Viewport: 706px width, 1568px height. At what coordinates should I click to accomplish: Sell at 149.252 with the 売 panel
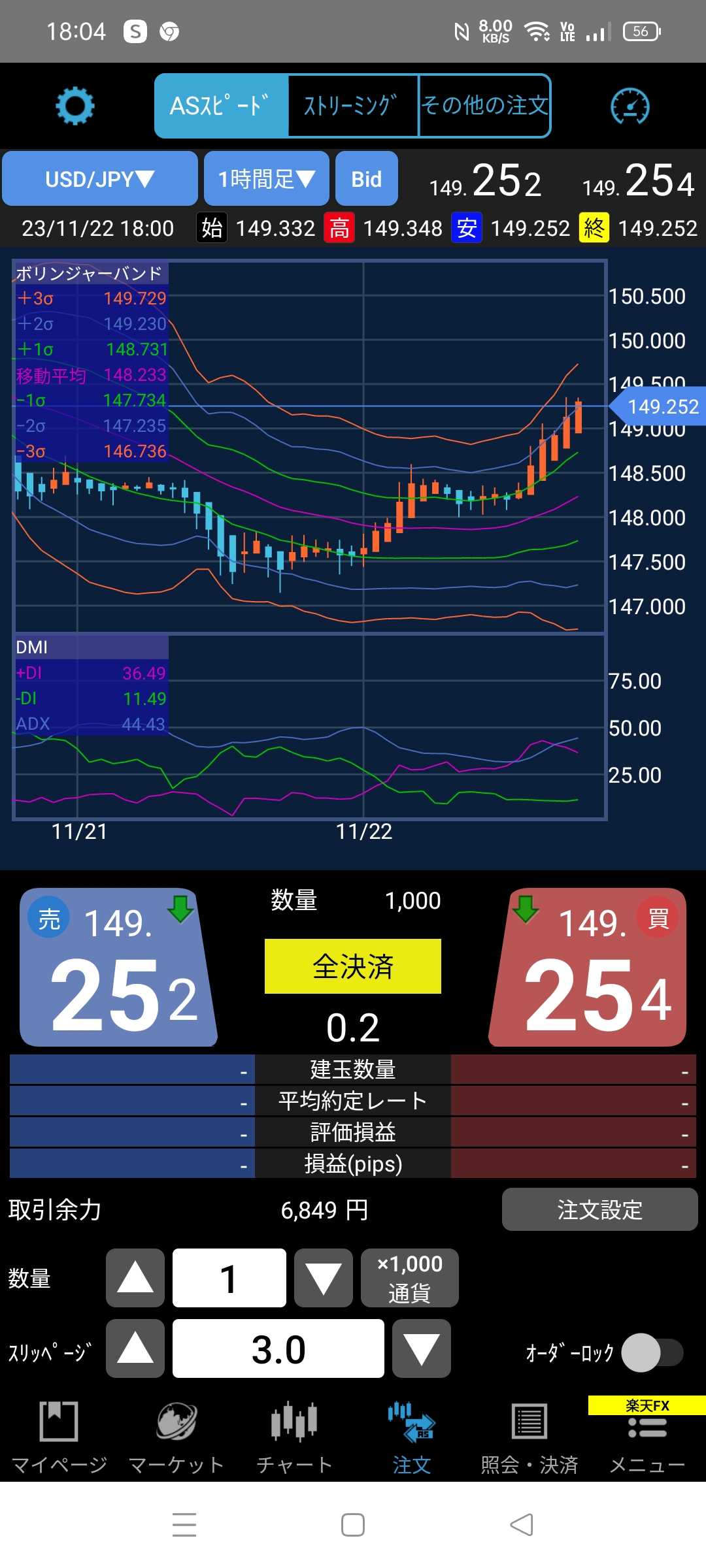tap(119, 968)
